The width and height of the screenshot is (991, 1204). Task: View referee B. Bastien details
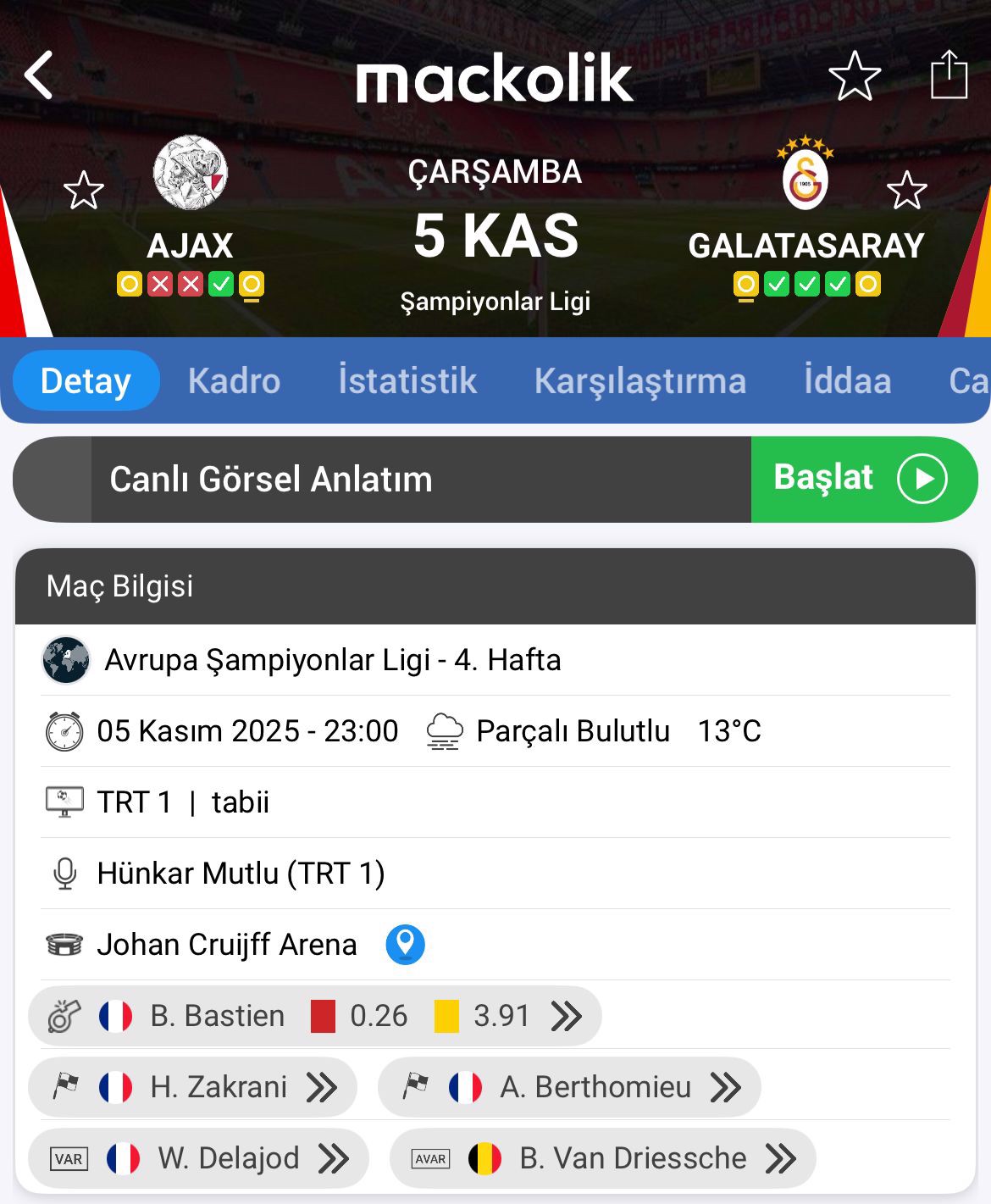pos(314,1016)
